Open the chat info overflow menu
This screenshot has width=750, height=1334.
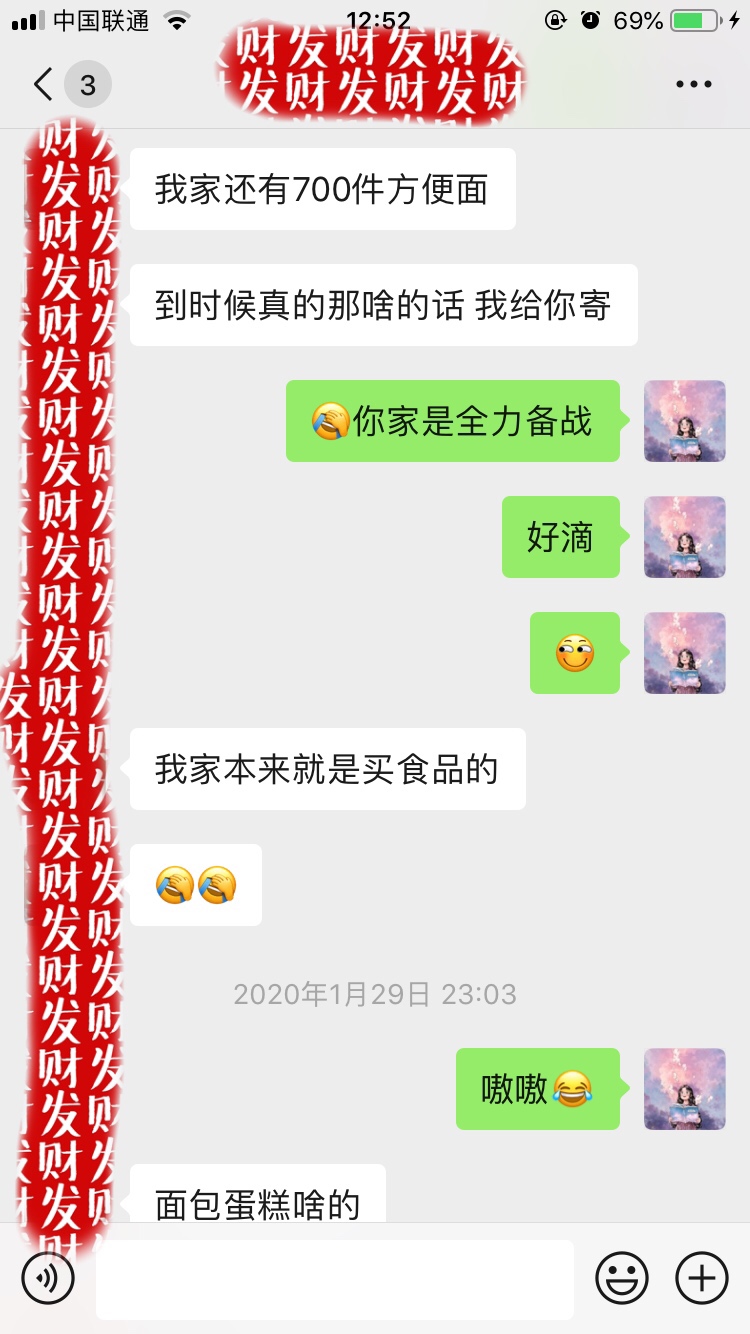693,85
